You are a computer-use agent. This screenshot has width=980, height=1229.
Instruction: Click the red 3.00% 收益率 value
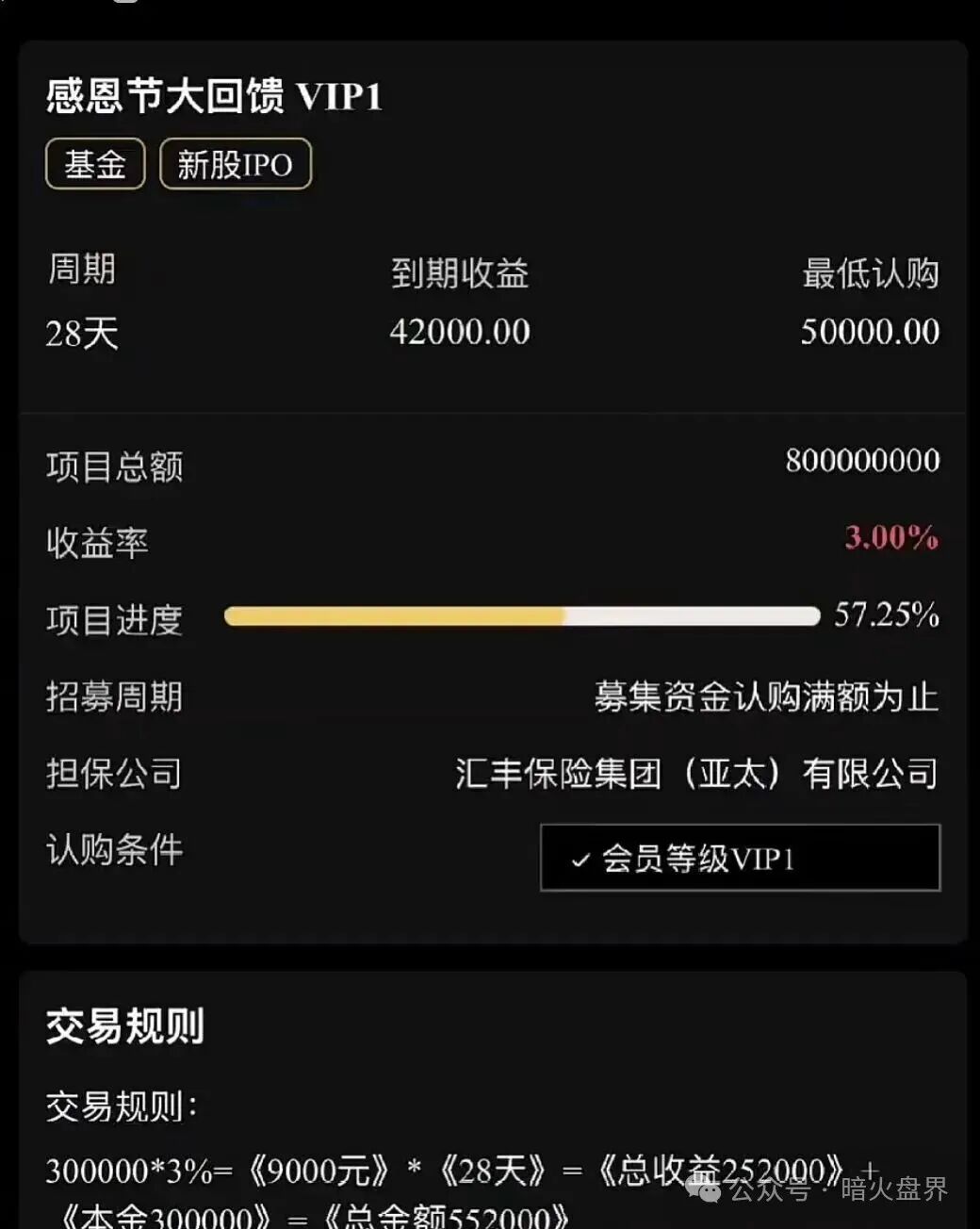coord(891,538)
